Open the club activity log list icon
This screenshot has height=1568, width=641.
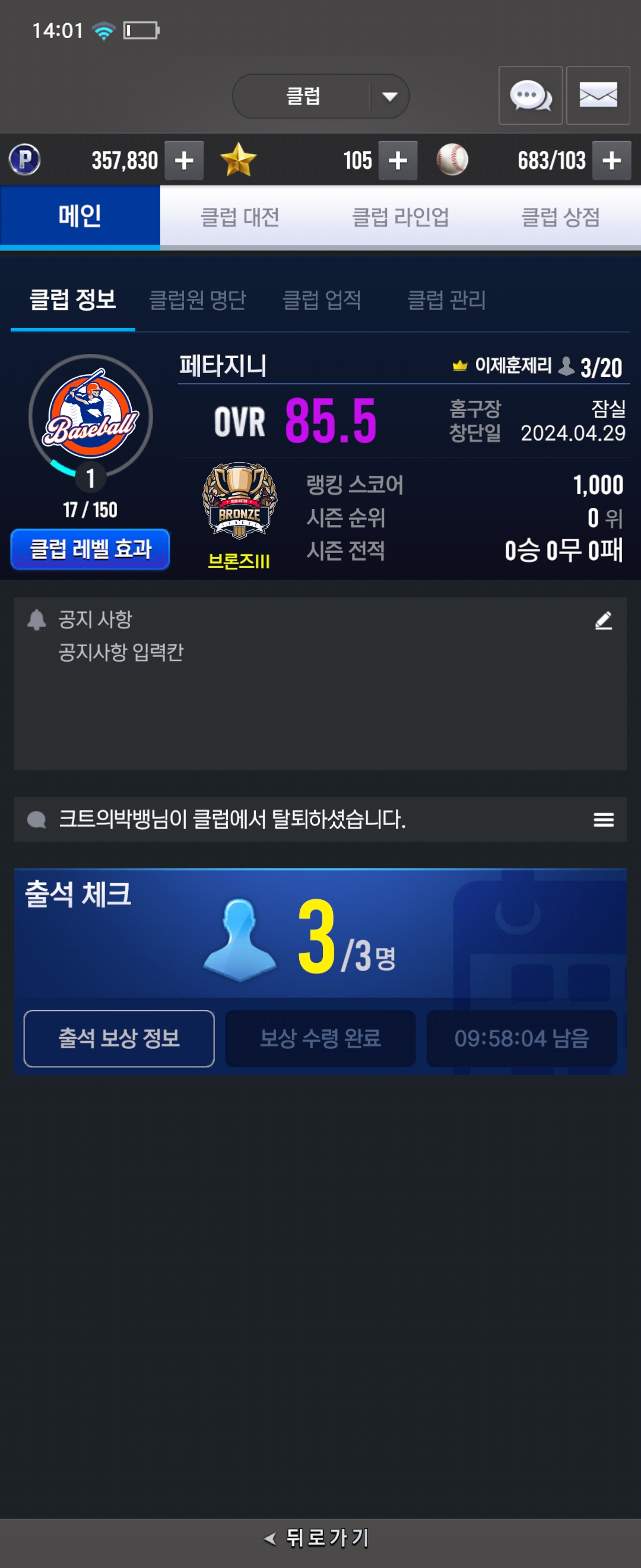click(602, 820)
